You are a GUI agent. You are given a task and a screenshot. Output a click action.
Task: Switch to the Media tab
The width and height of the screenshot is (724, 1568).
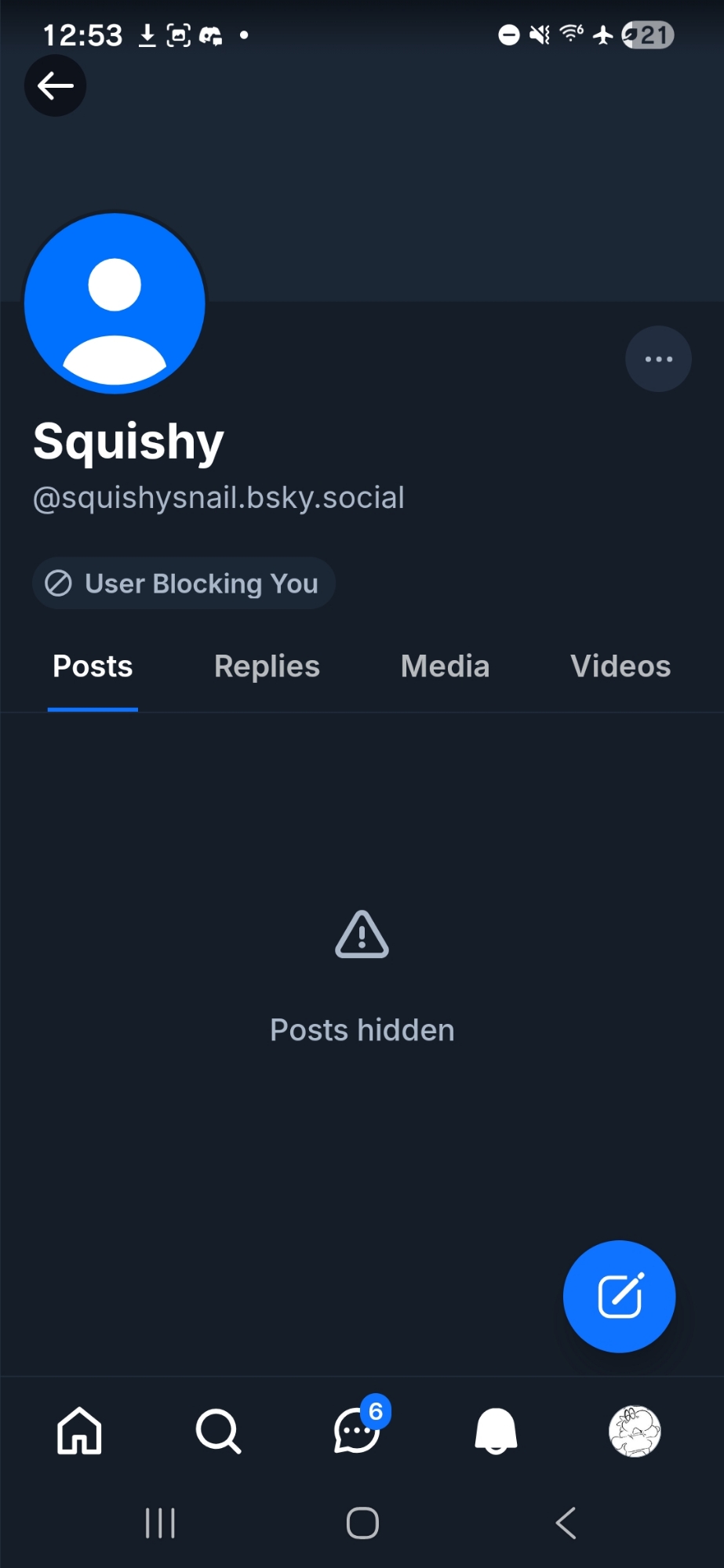click(x=445, y=666)
